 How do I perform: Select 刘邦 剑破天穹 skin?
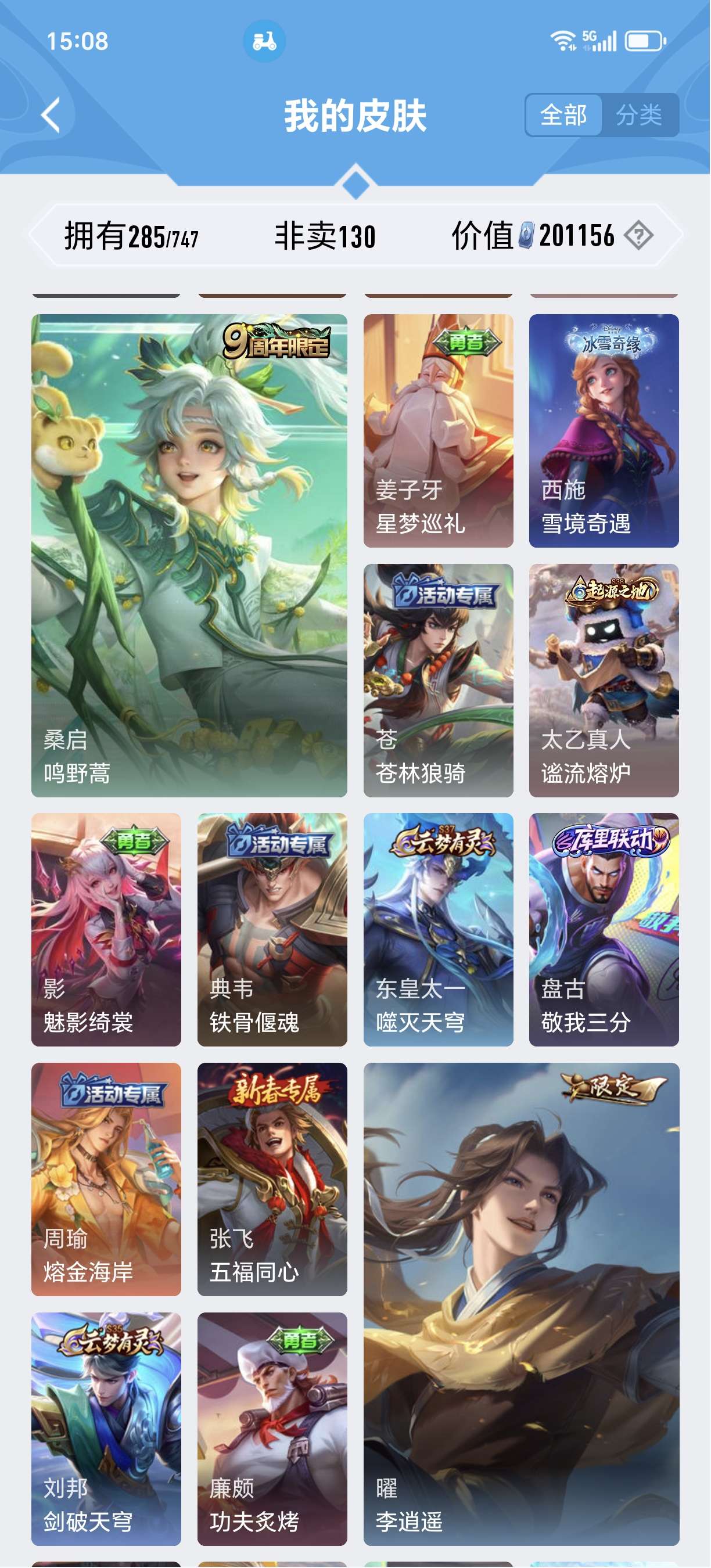tap(106, 1428)
